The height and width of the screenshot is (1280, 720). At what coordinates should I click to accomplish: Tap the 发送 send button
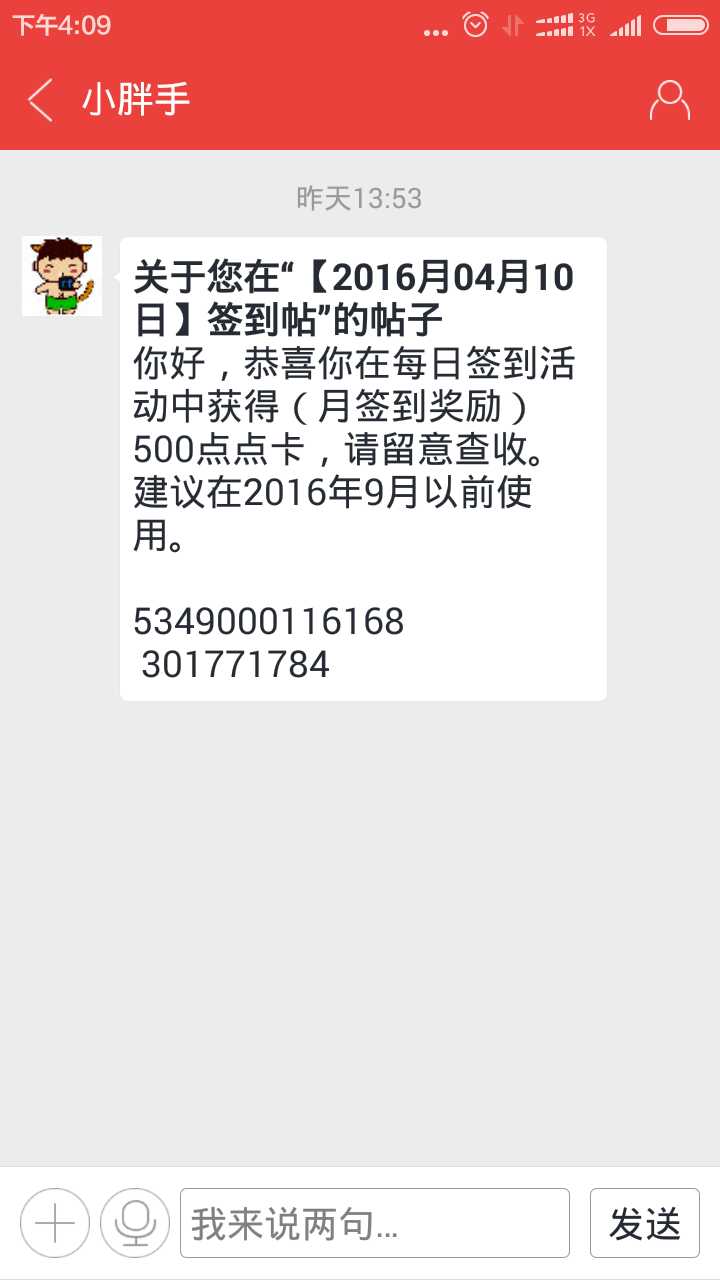point(645,1223)
